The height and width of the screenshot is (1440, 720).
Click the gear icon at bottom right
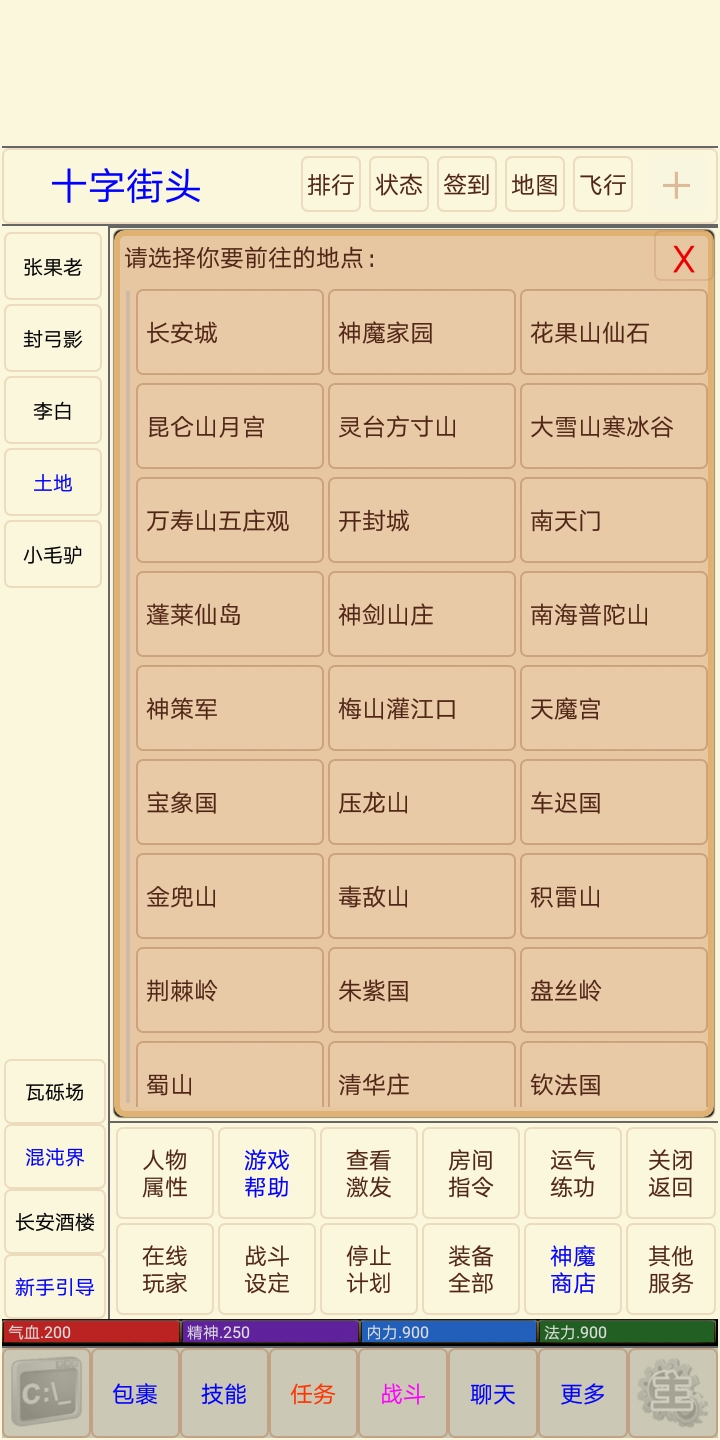(672, 1391)
